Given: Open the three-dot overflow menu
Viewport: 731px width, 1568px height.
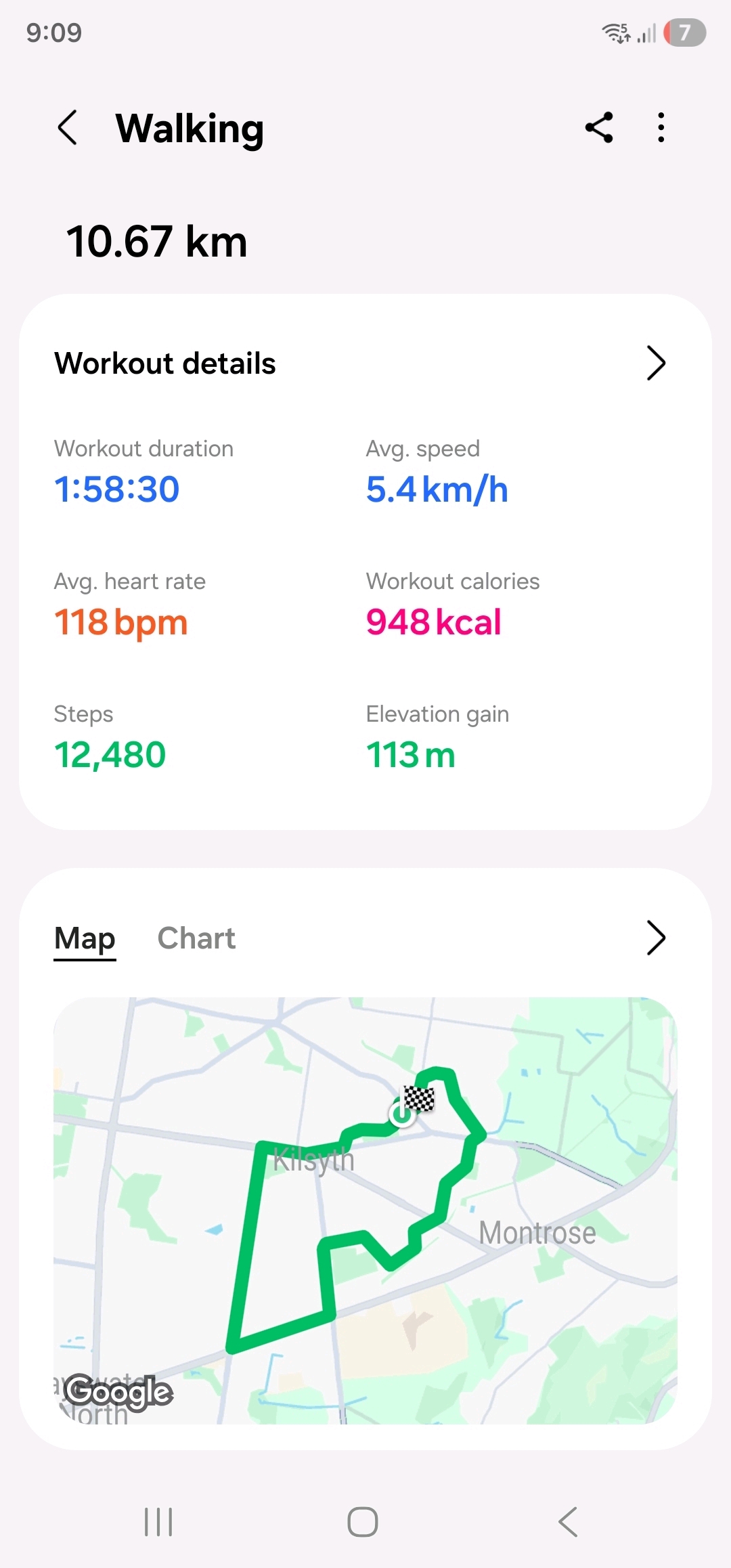Looking at the screenshot, I should coord(661,127).
